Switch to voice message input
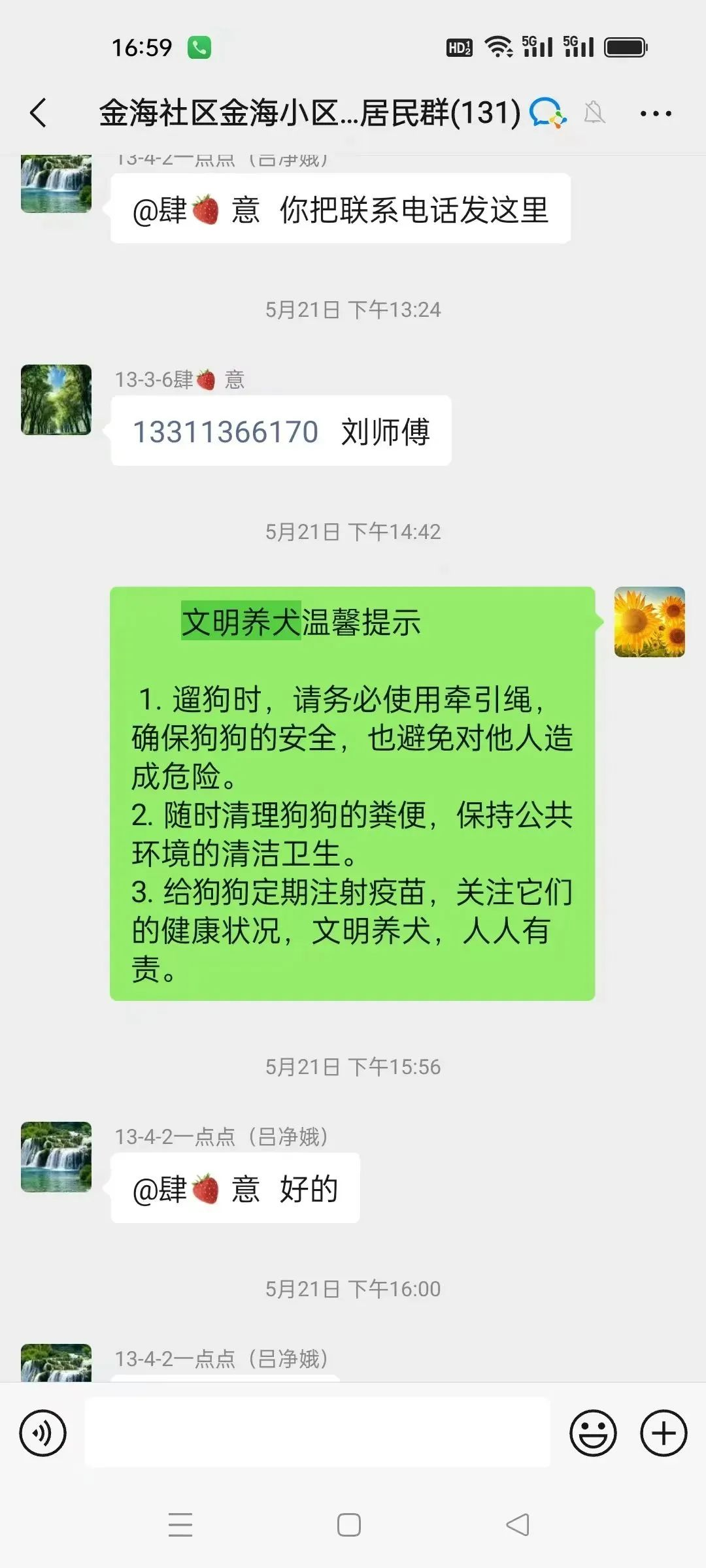 pyautogui.click(x=43, y=1433)
